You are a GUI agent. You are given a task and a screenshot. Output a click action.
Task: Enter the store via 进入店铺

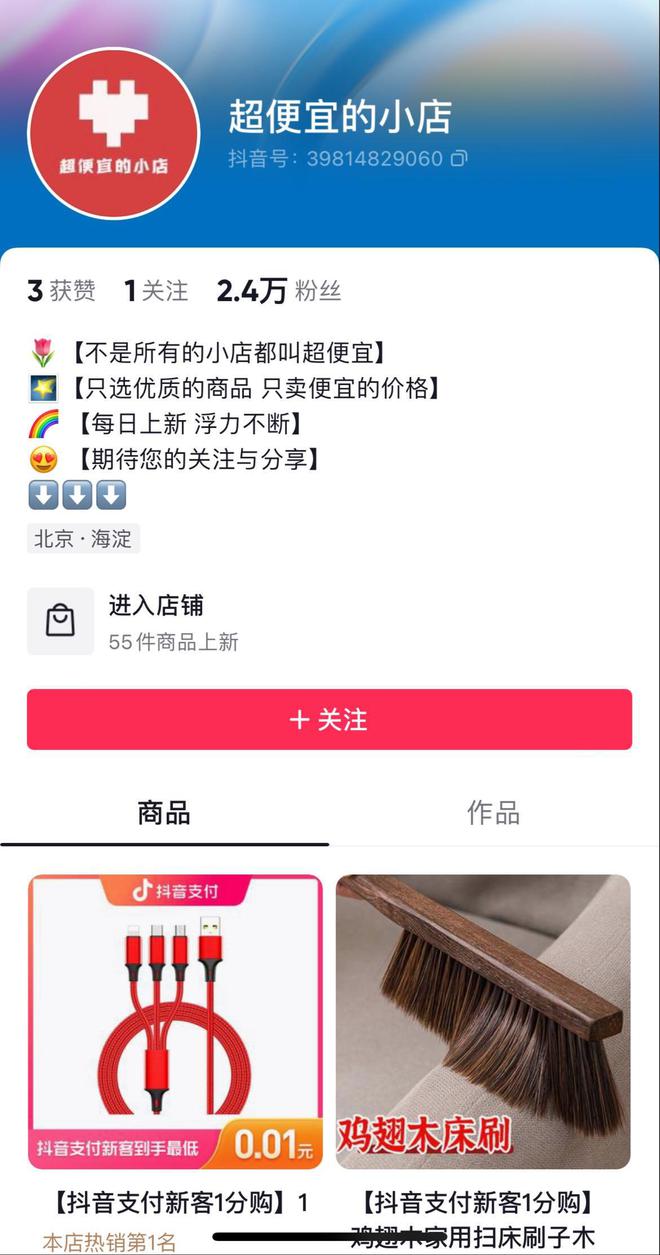[155, 621]
